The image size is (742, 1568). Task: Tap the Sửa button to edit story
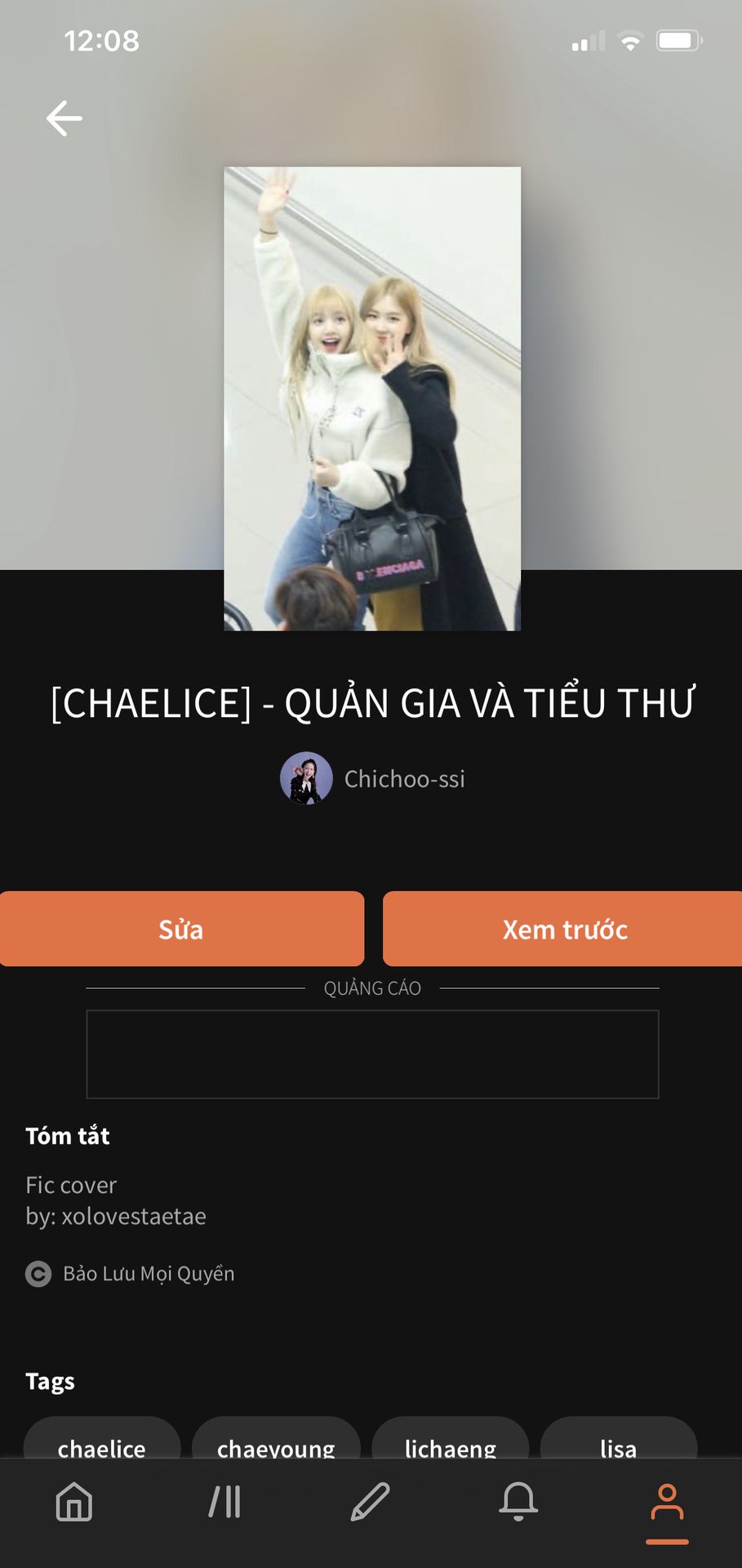181,929
